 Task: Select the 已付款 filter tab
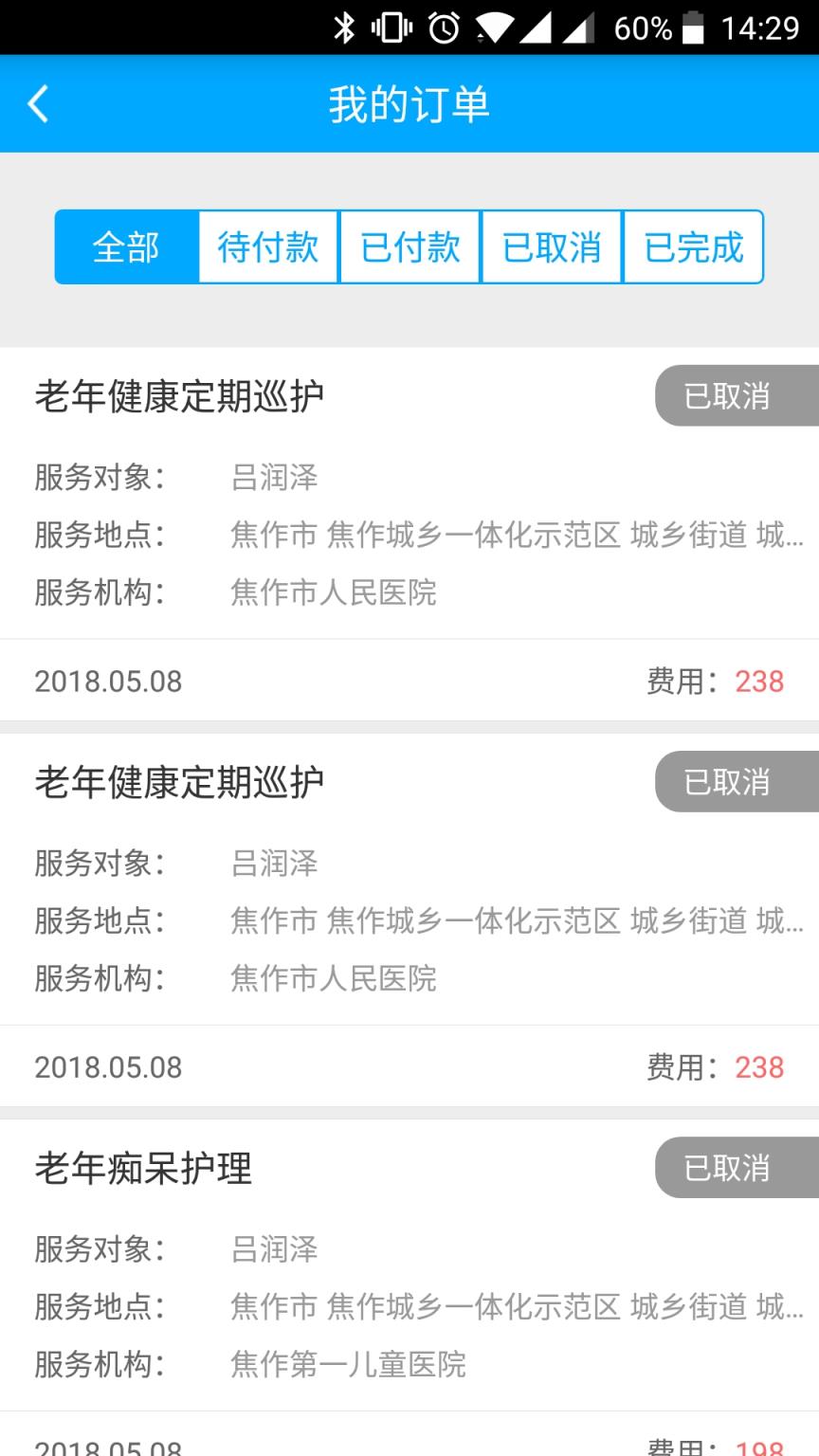(x=409, y=246)
